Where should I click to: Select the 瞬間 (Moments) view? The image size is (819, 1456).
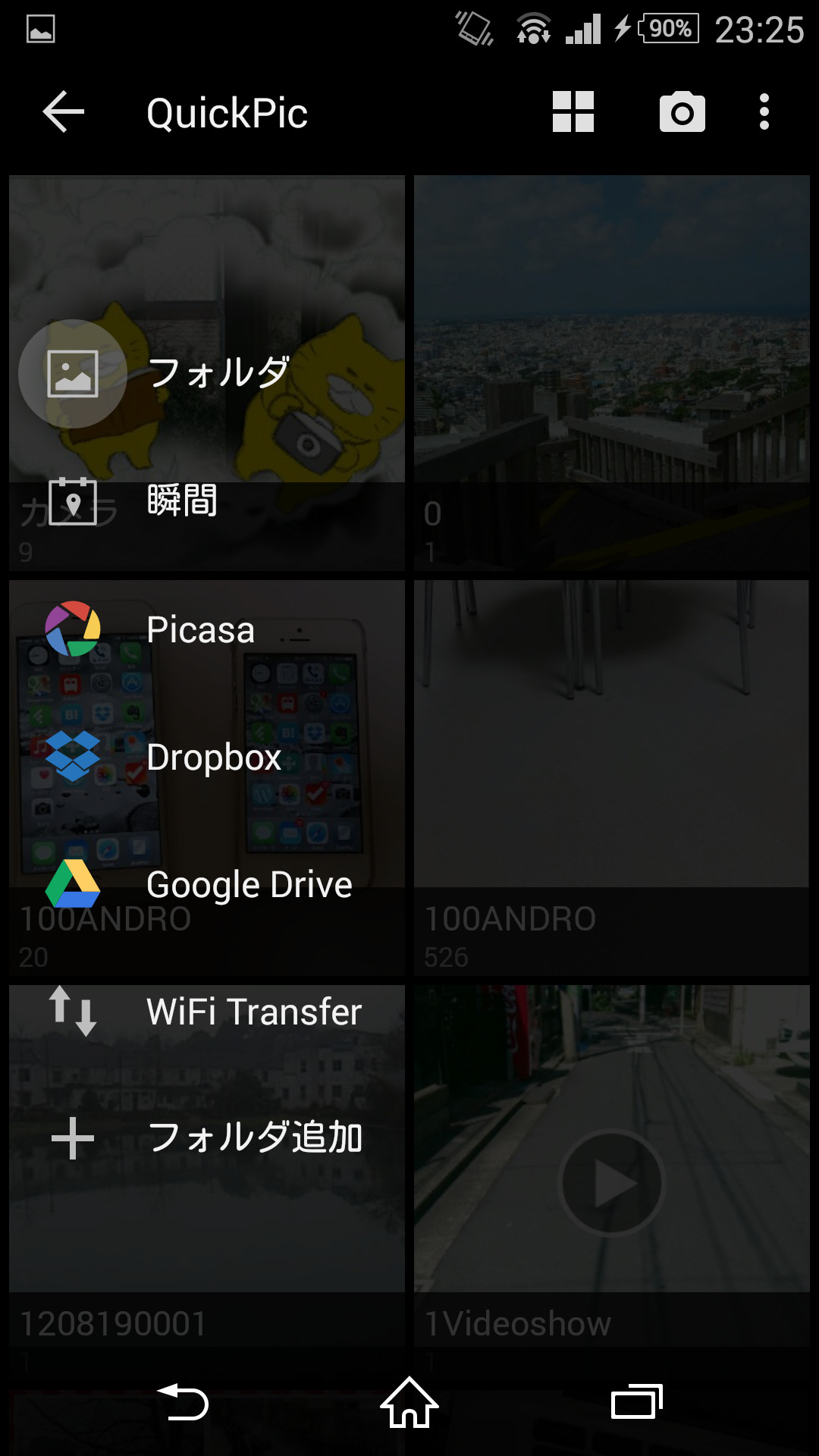point(180,500)
